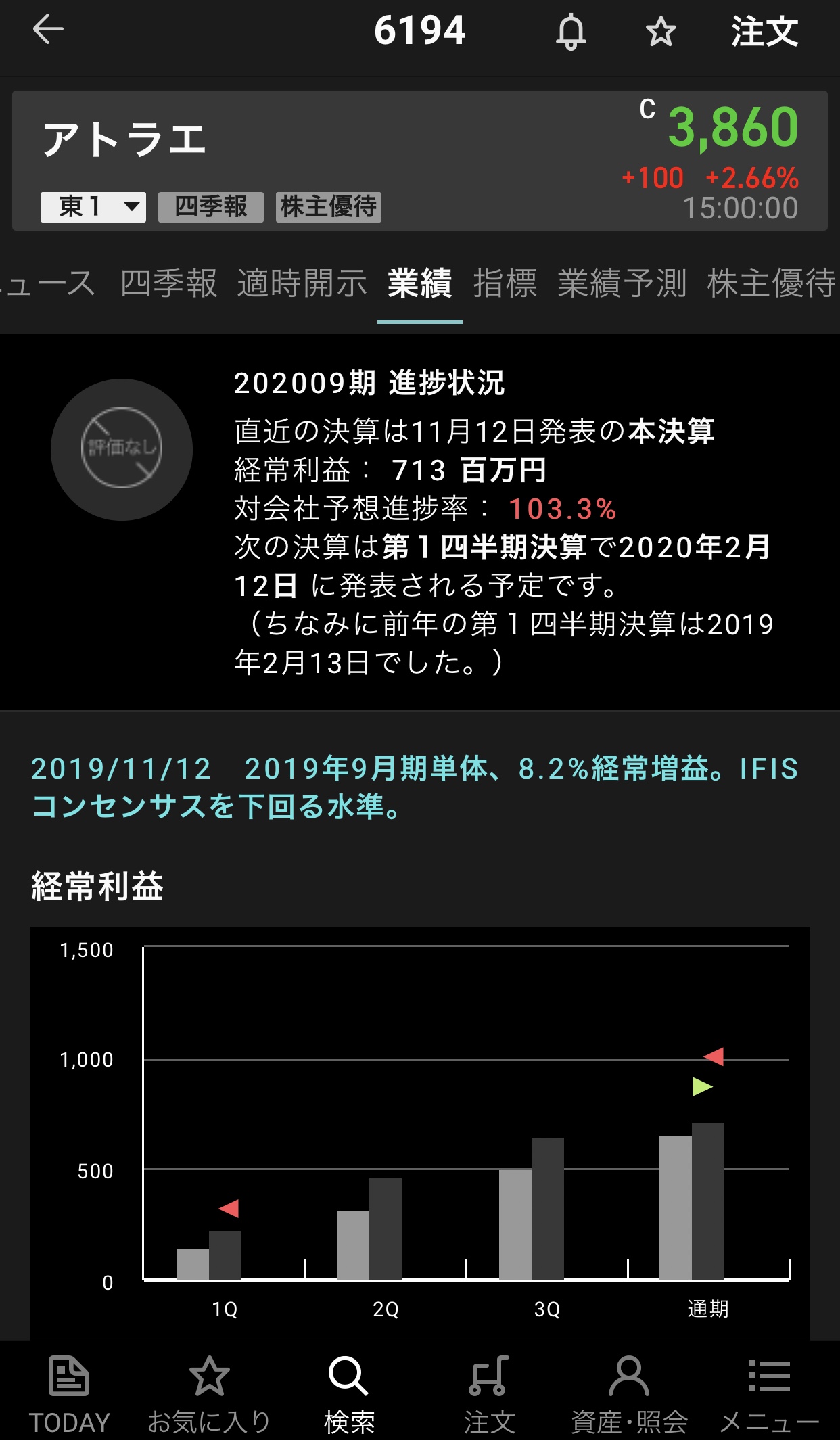
Task: Tap the 株主優待 chip under the stock name
Action: coord(329,207)
